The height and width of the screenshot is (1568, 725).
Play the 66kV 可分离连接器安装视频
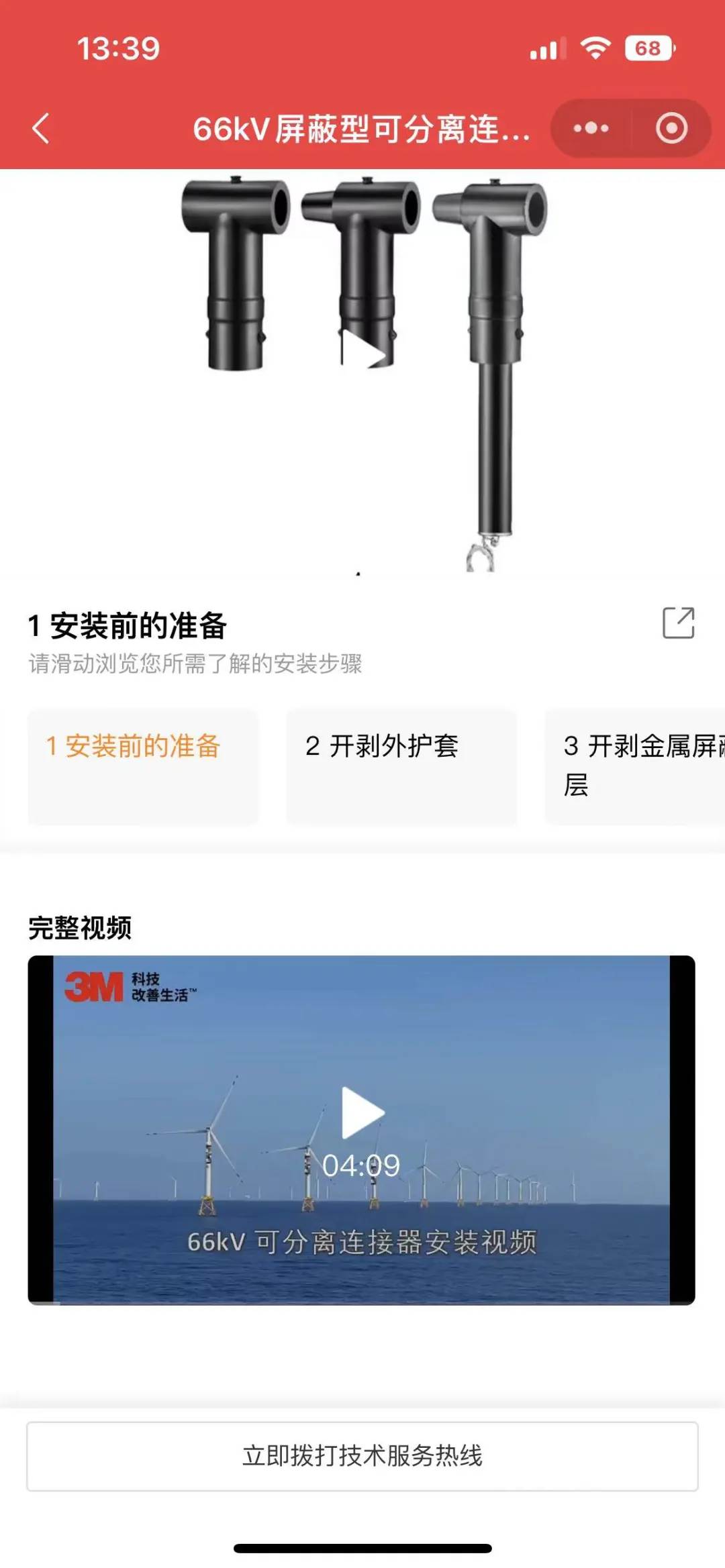tap(362, 1113)
